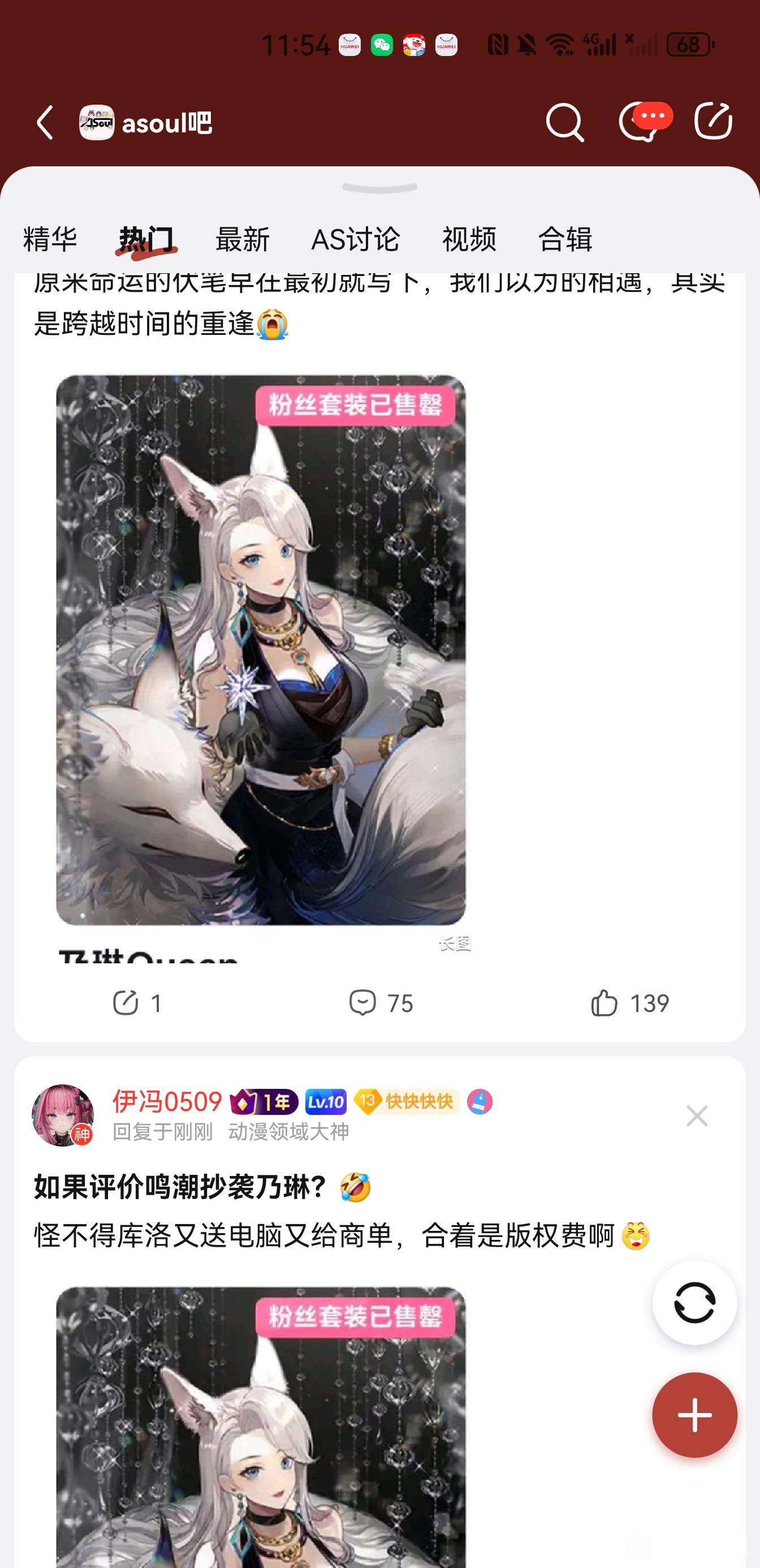Like the post with 139 likes
Viewport: 760px width, 1568px height.
(630, 1002)
